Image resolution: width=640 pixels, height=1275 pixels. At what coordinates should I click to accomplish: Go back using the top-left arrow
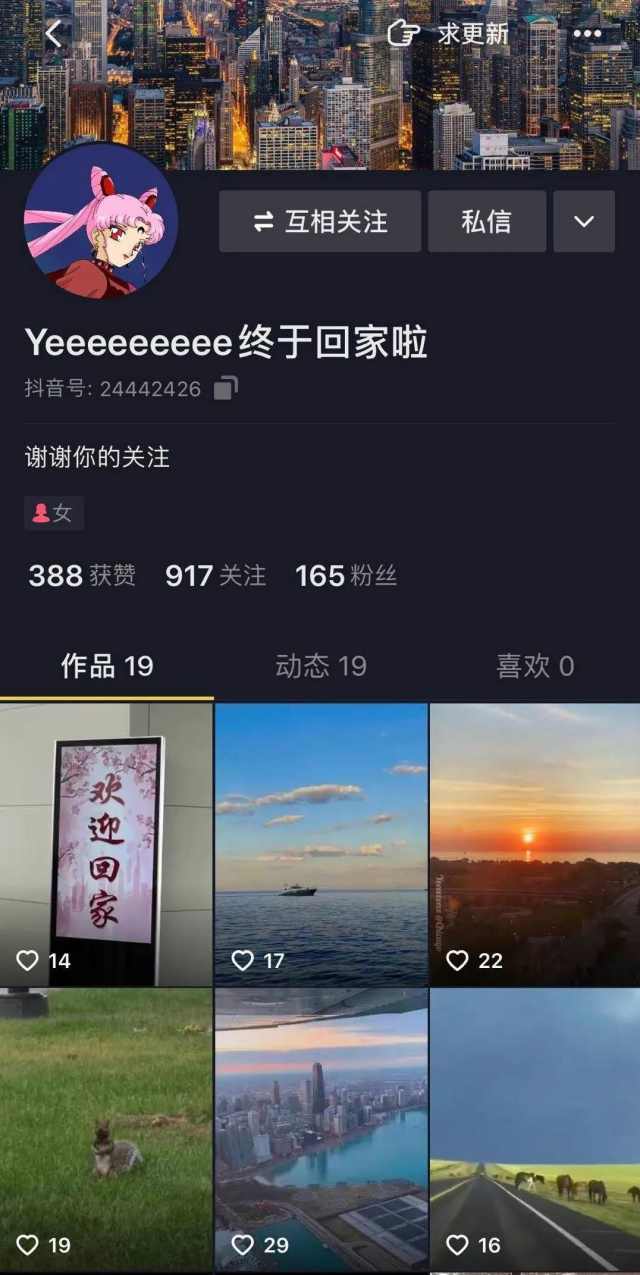click(54, 34)
